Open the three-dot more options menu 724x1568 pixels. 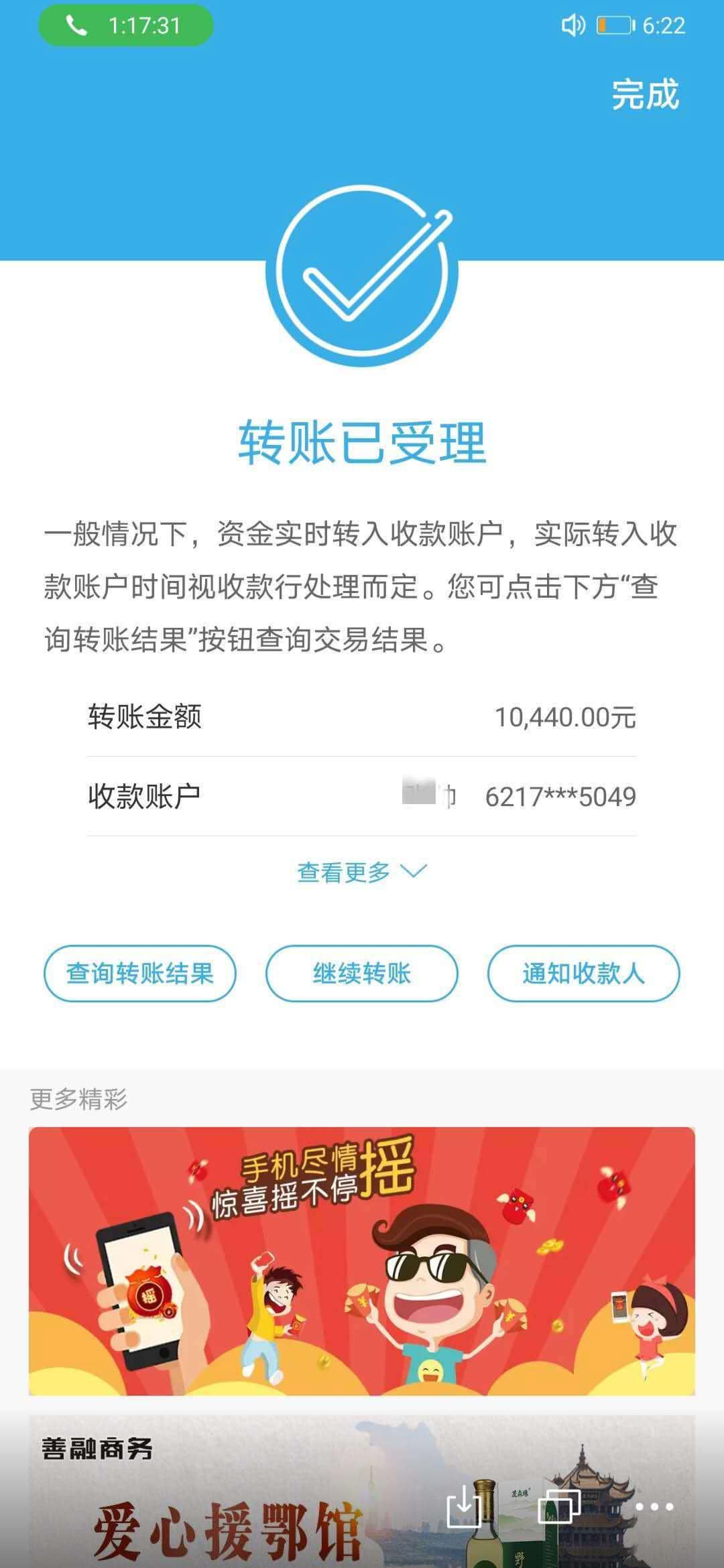[654, 1506]
